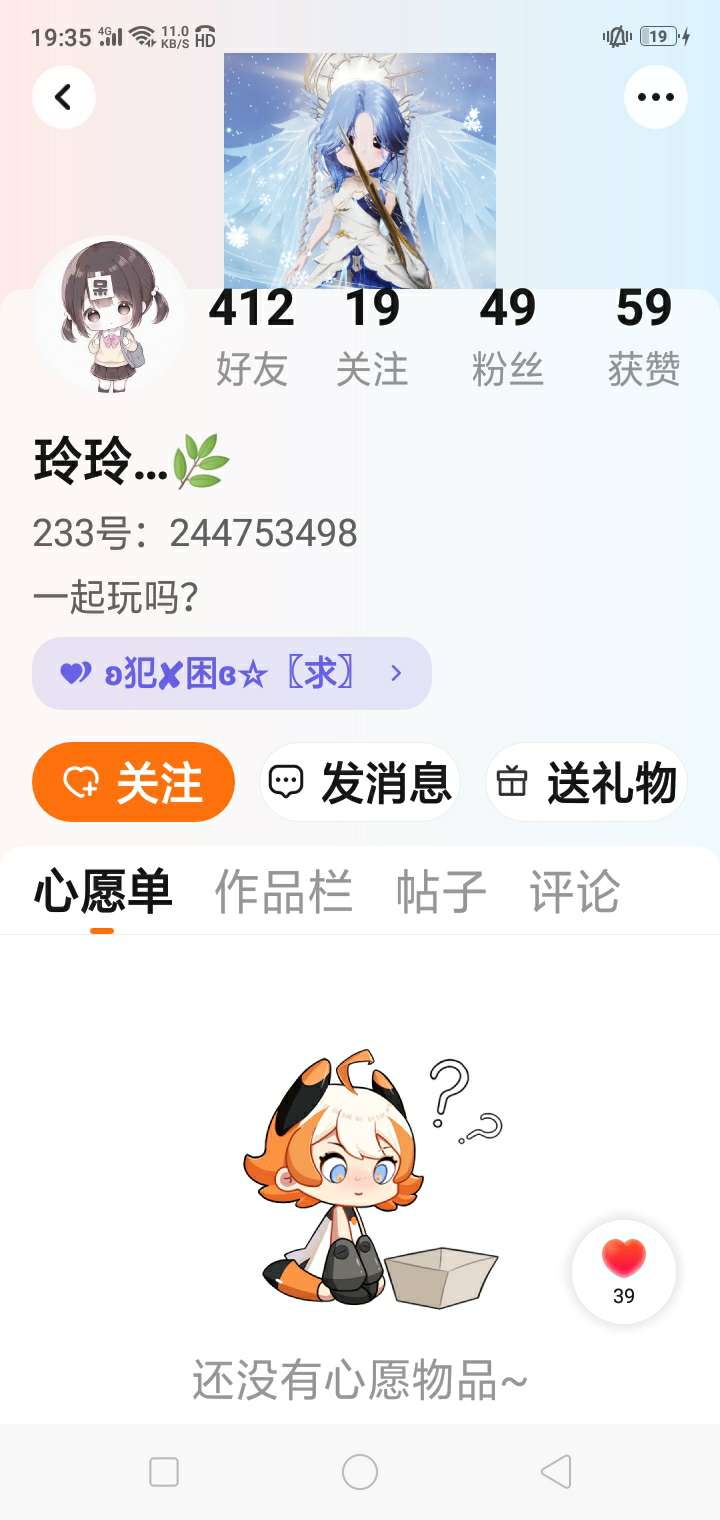The image size is (720, 1520).
Task: Like the profile with the heart button
Action: (x=624, y=1271)
